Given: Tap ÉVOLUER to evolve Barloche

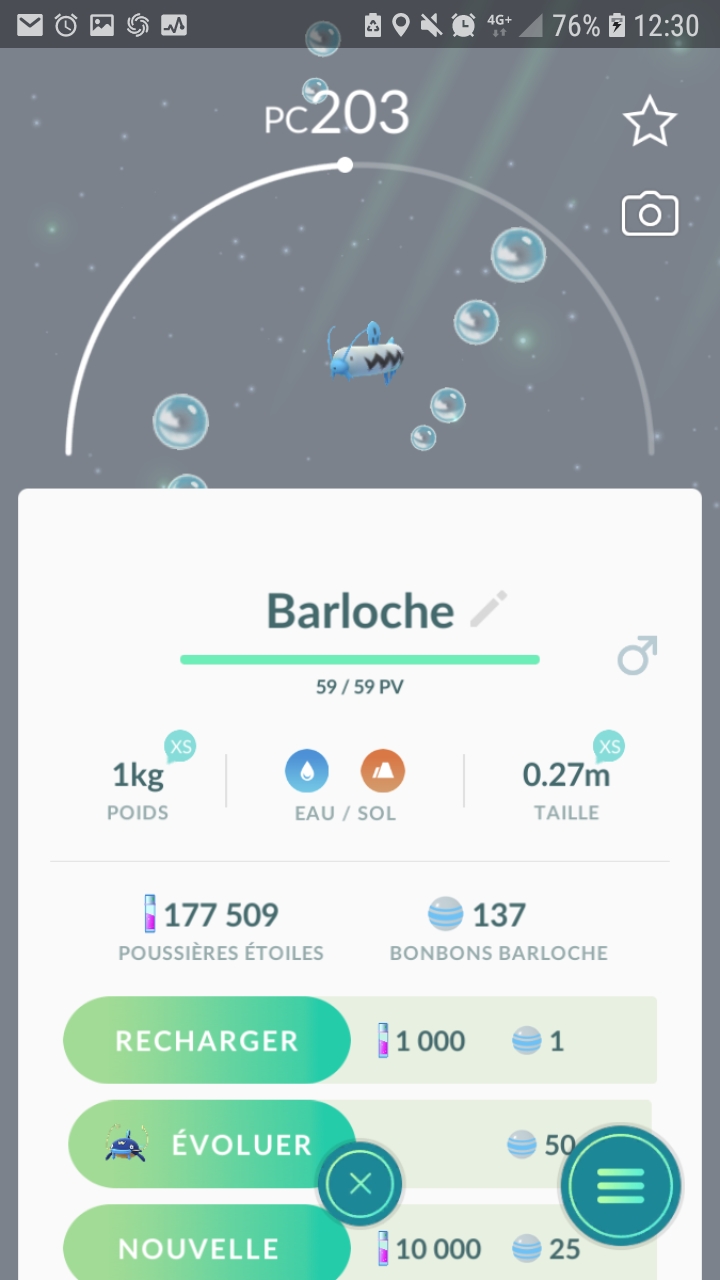Looking at the screenshot, I should point(212,1144).
